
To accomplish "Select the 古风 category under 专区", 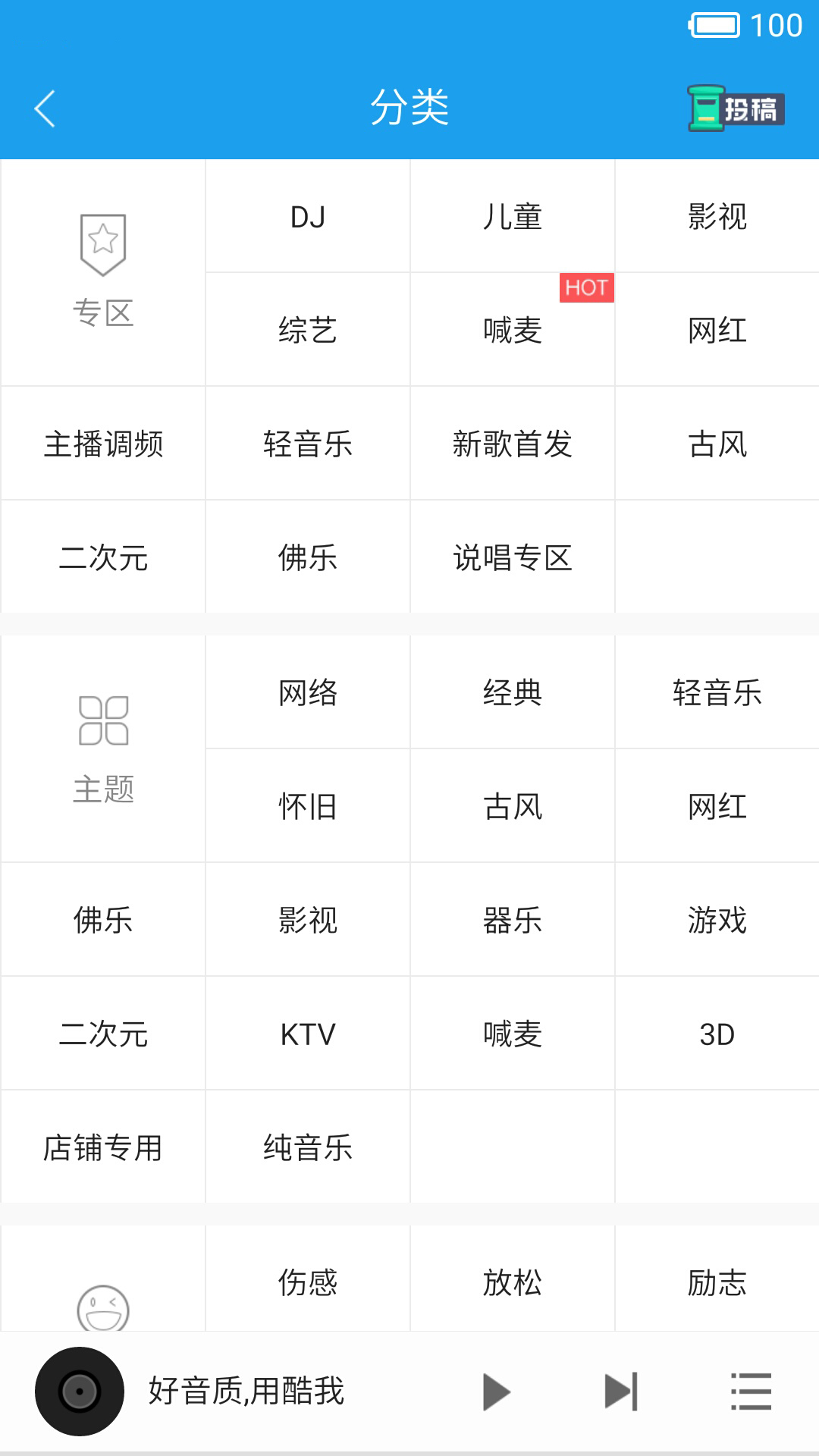I will 717,446.
